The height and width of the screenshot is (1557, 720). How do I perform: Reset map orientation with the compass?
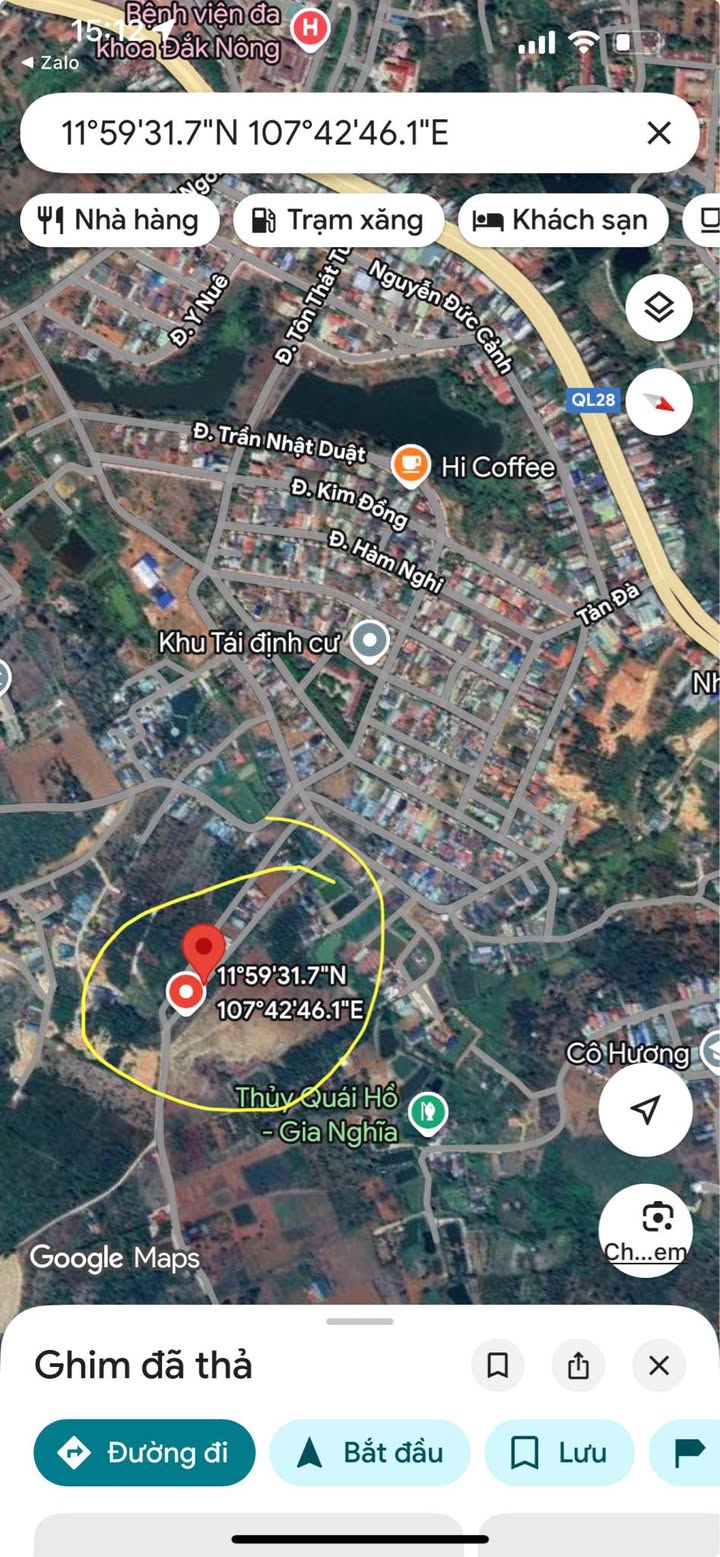[x=659, y=401]
